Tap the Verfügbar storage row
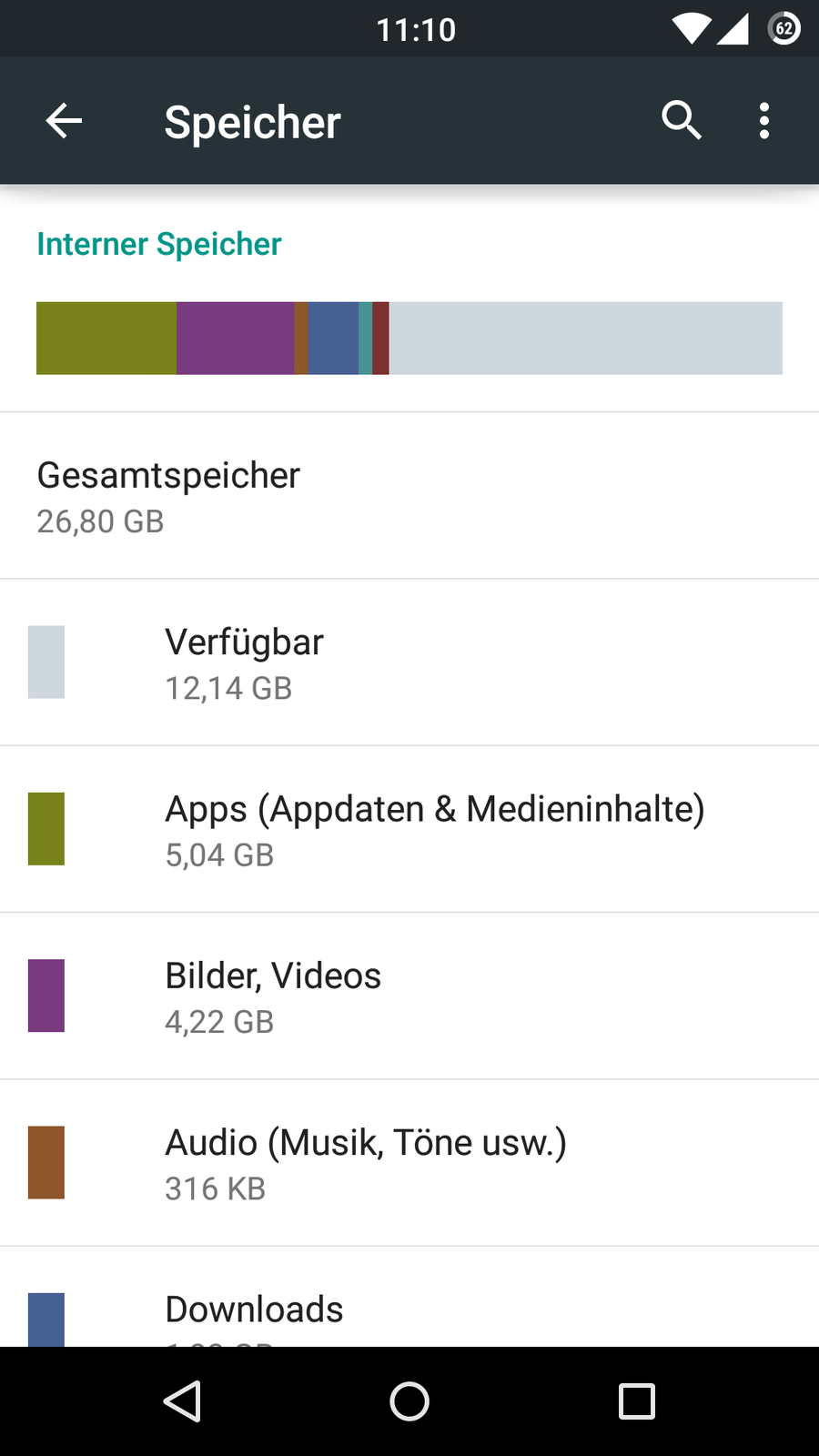Image resolution: width=819 pixels, height=1456 pixels. [409, 662]
